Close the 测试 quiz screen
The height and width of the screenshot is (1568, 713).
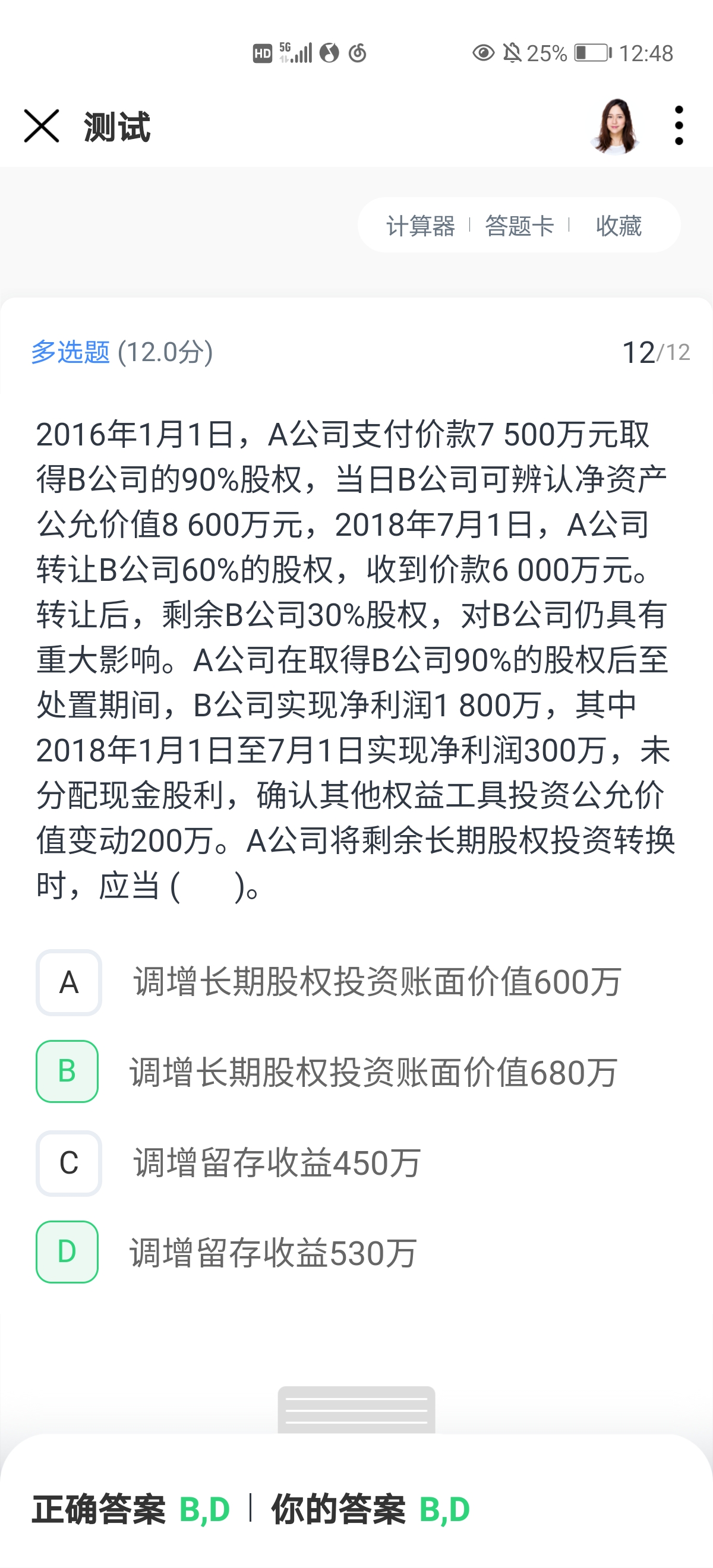point(42,126)
